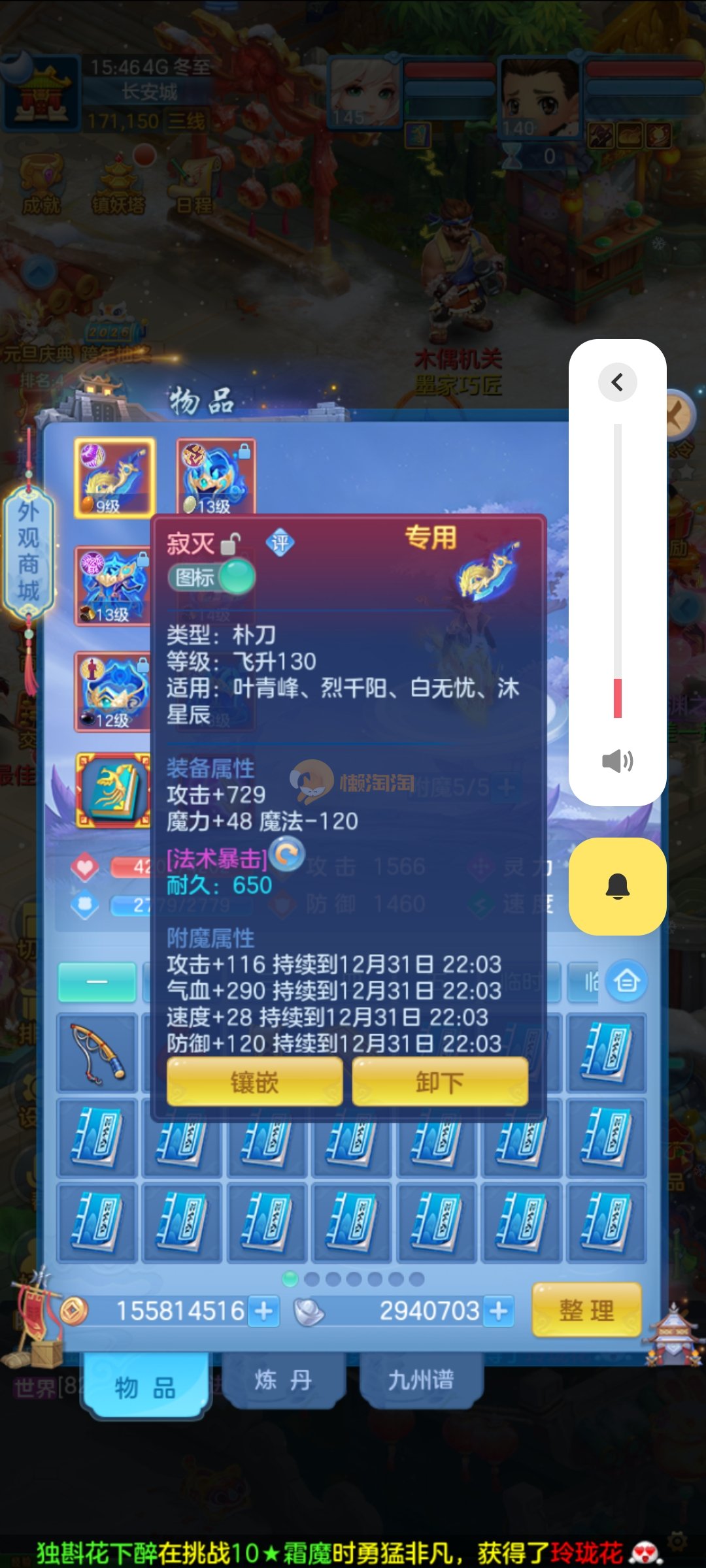The width and height of the screenshot is (706, 1568).
Task: Collapse the volume panel with back arrow
Action: pyautogui.click(x=617, y=382)
